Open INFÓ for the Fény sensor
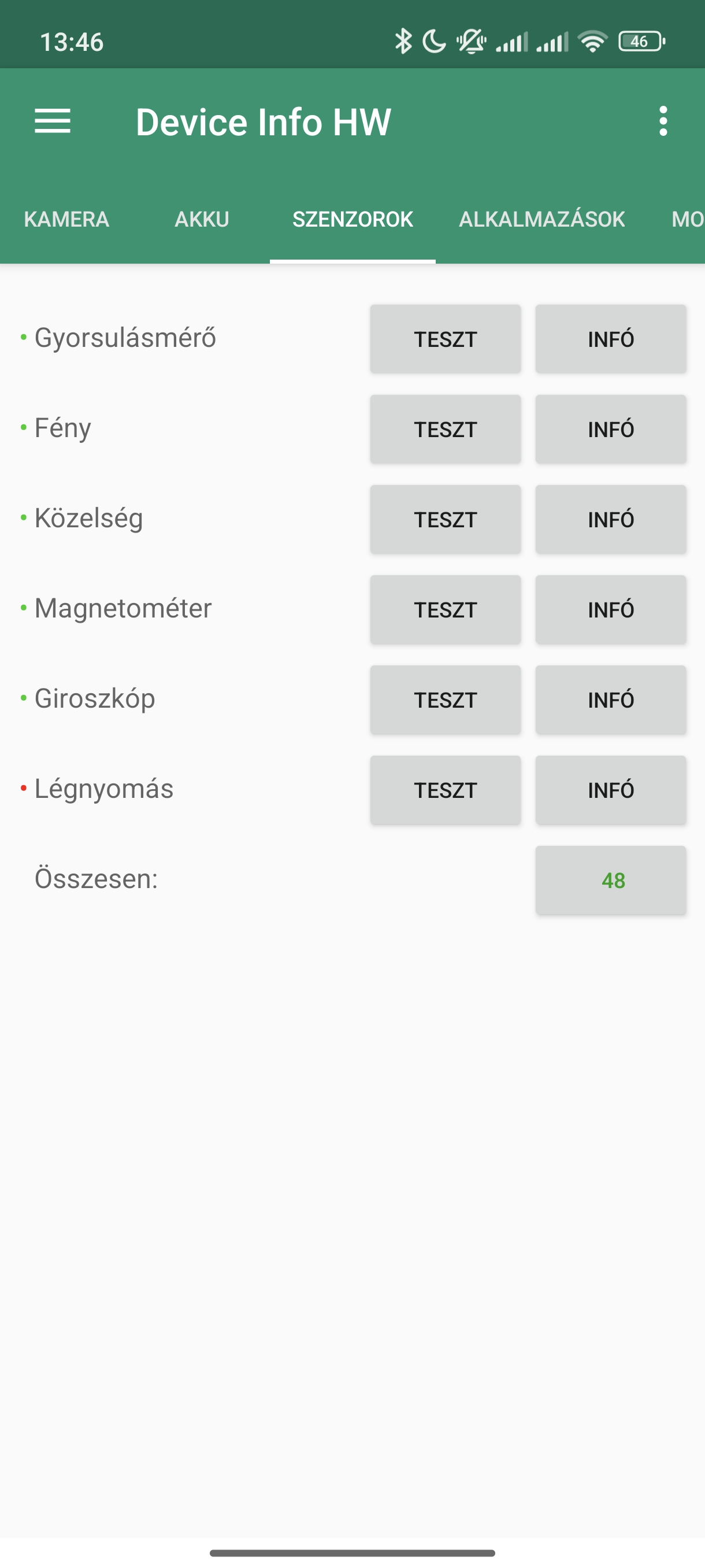This screenshot has height=1568, width=705. pyautogui.click(x=611, y=429)
